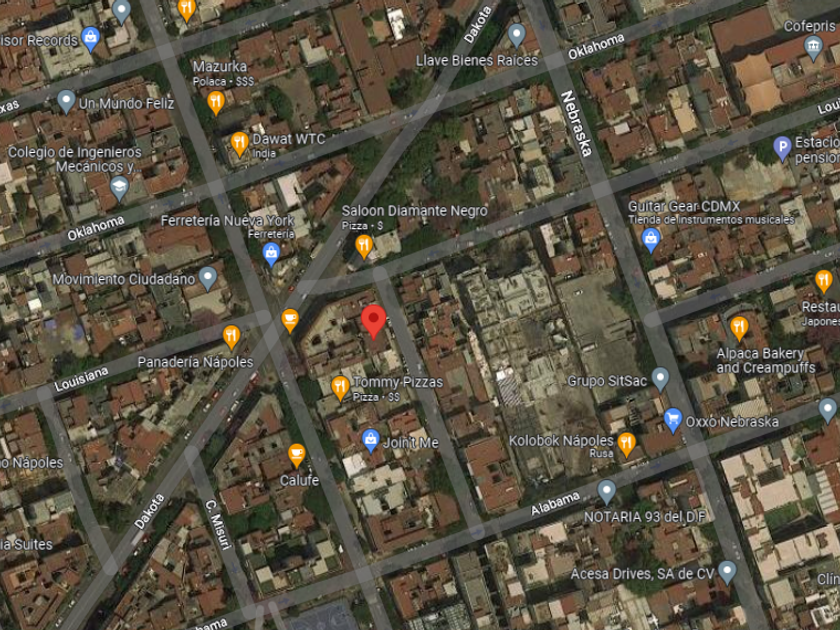Tap the Join't Me shop pin
Screen dimensions: 840x630
[371, 440]
